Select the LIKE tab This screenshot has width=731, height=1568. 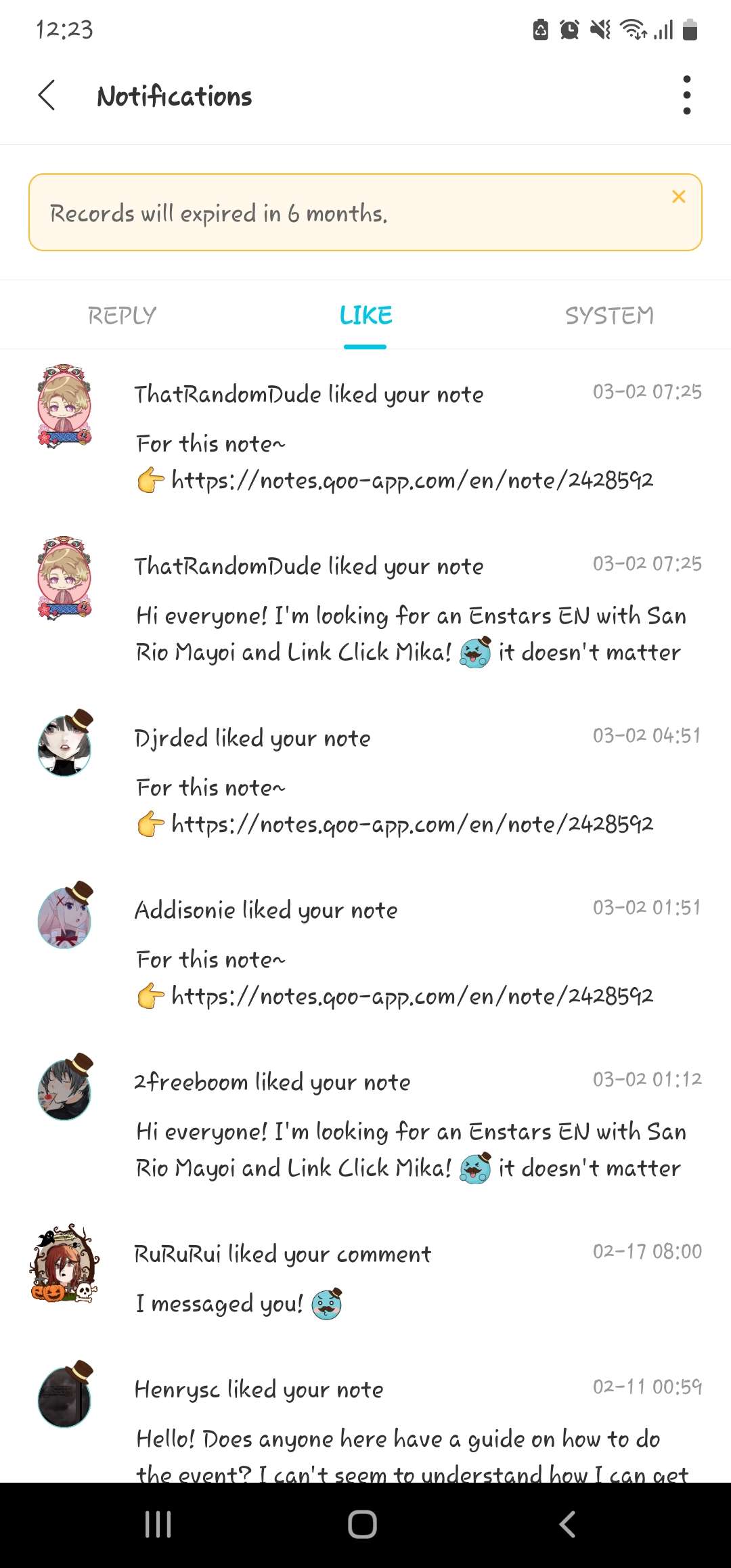click(365, 315)
